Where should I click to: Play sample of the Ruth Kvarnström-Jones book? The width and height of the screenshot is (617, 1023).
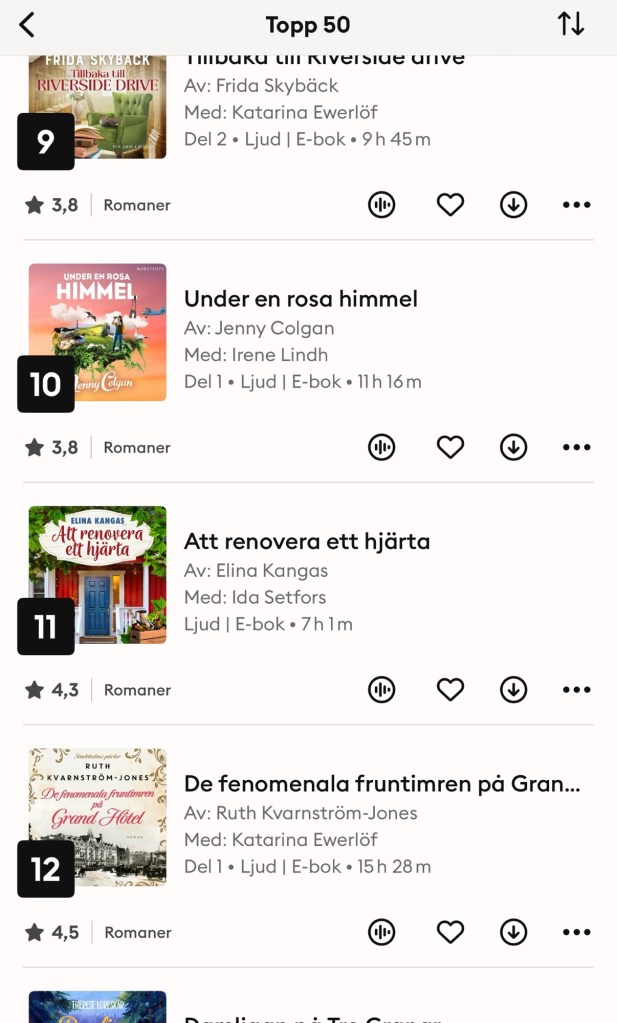click(381, 932)
